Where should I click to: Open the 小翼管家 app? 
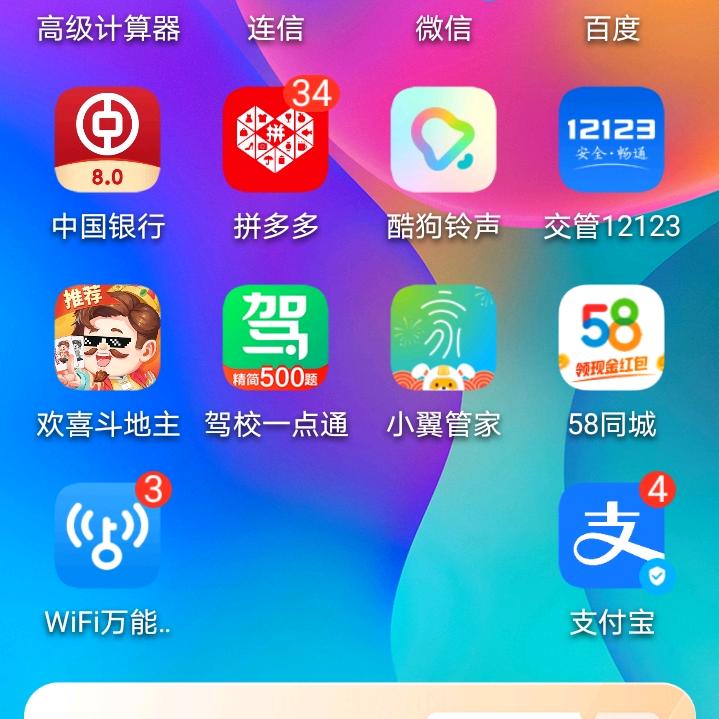point(443,337)
